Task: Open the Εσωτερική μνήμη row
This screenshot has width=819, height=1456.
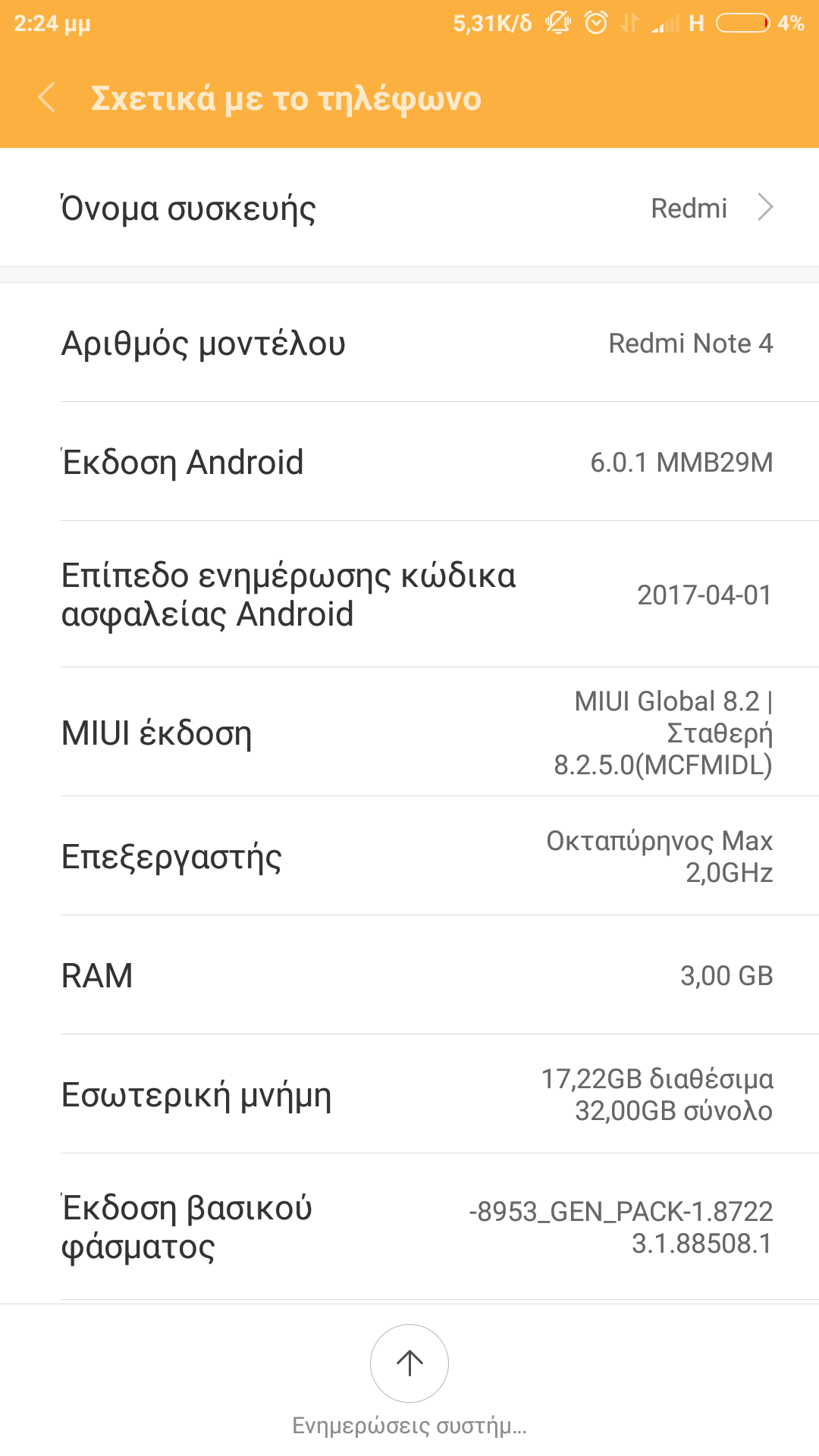Action: click(x=409, y=1094)
